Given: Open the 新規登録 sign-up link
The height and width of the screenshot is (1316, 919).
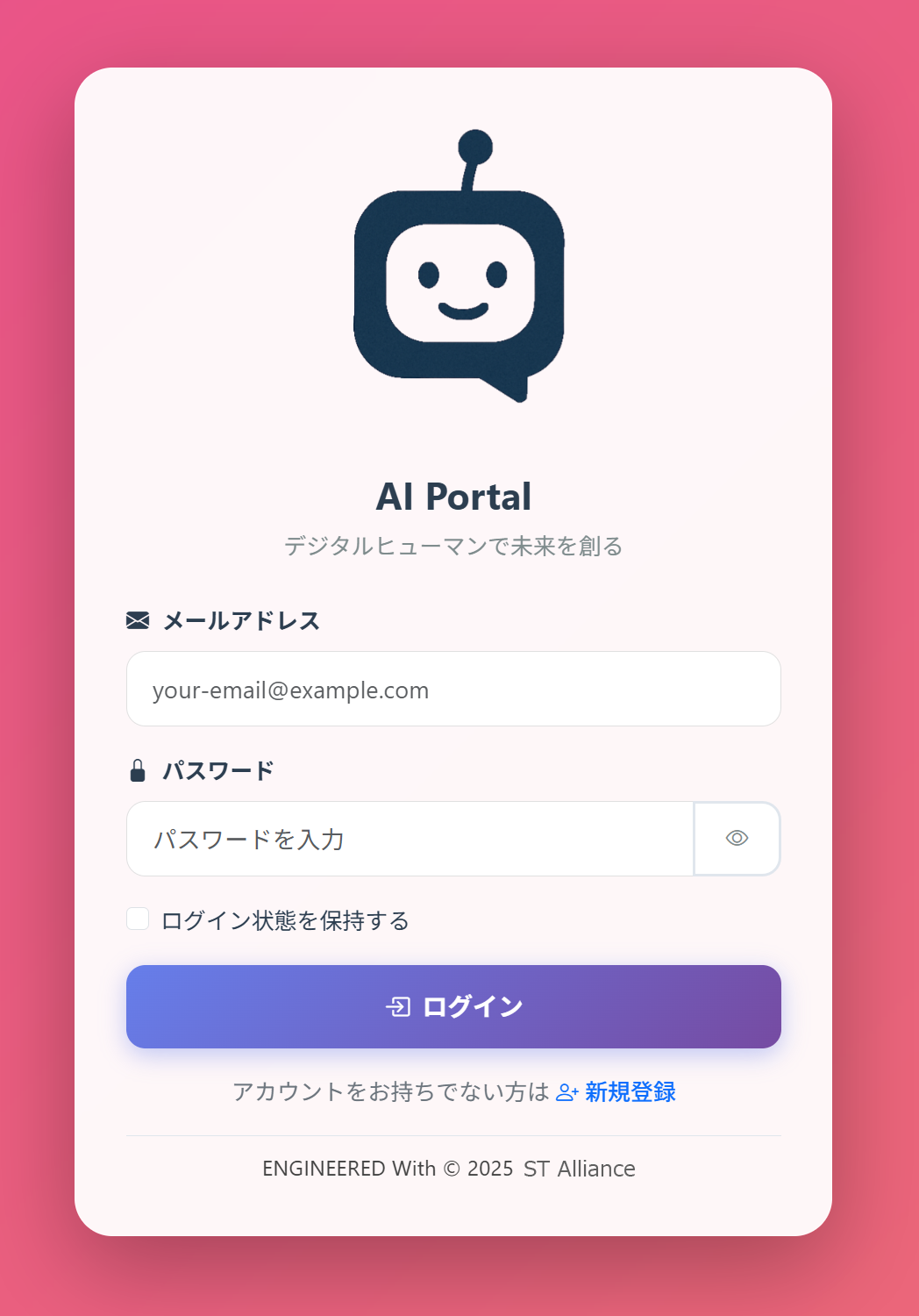Looking at the screenshot, I should 629,1092.
